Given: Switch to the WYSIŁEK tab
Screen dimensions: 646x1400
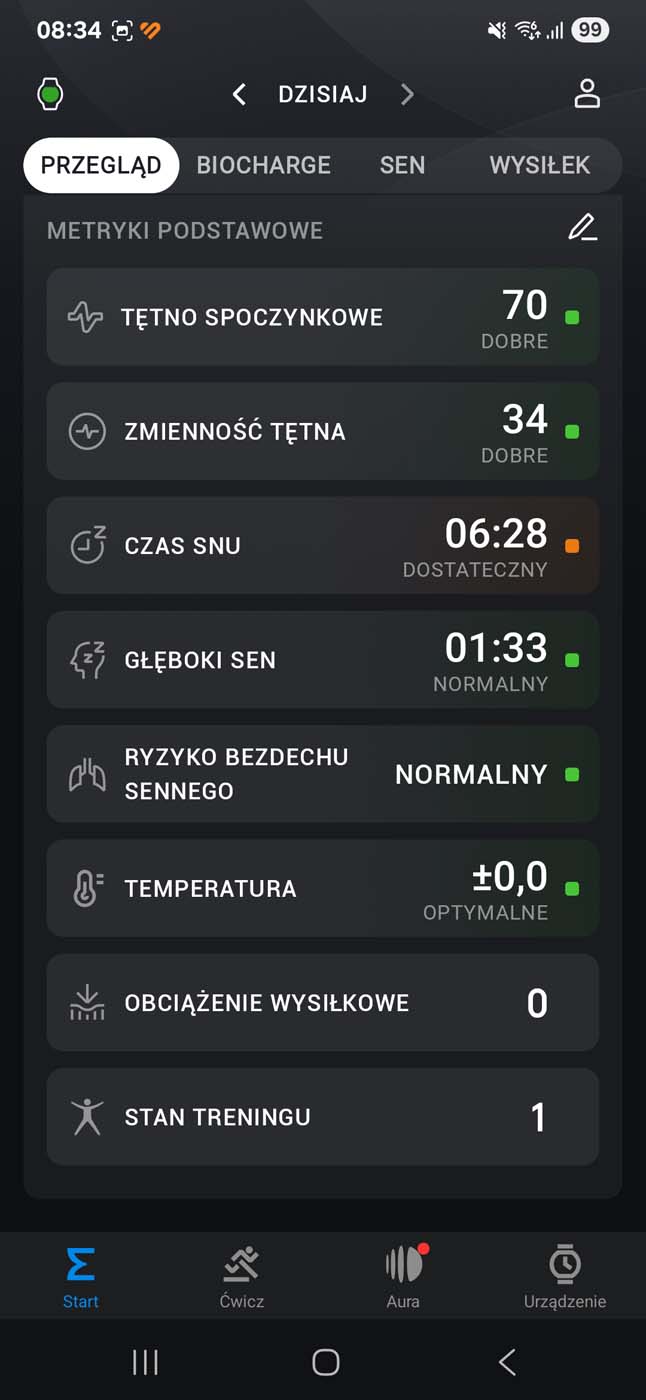Looking at the screenshot, I should click(539, 165).
